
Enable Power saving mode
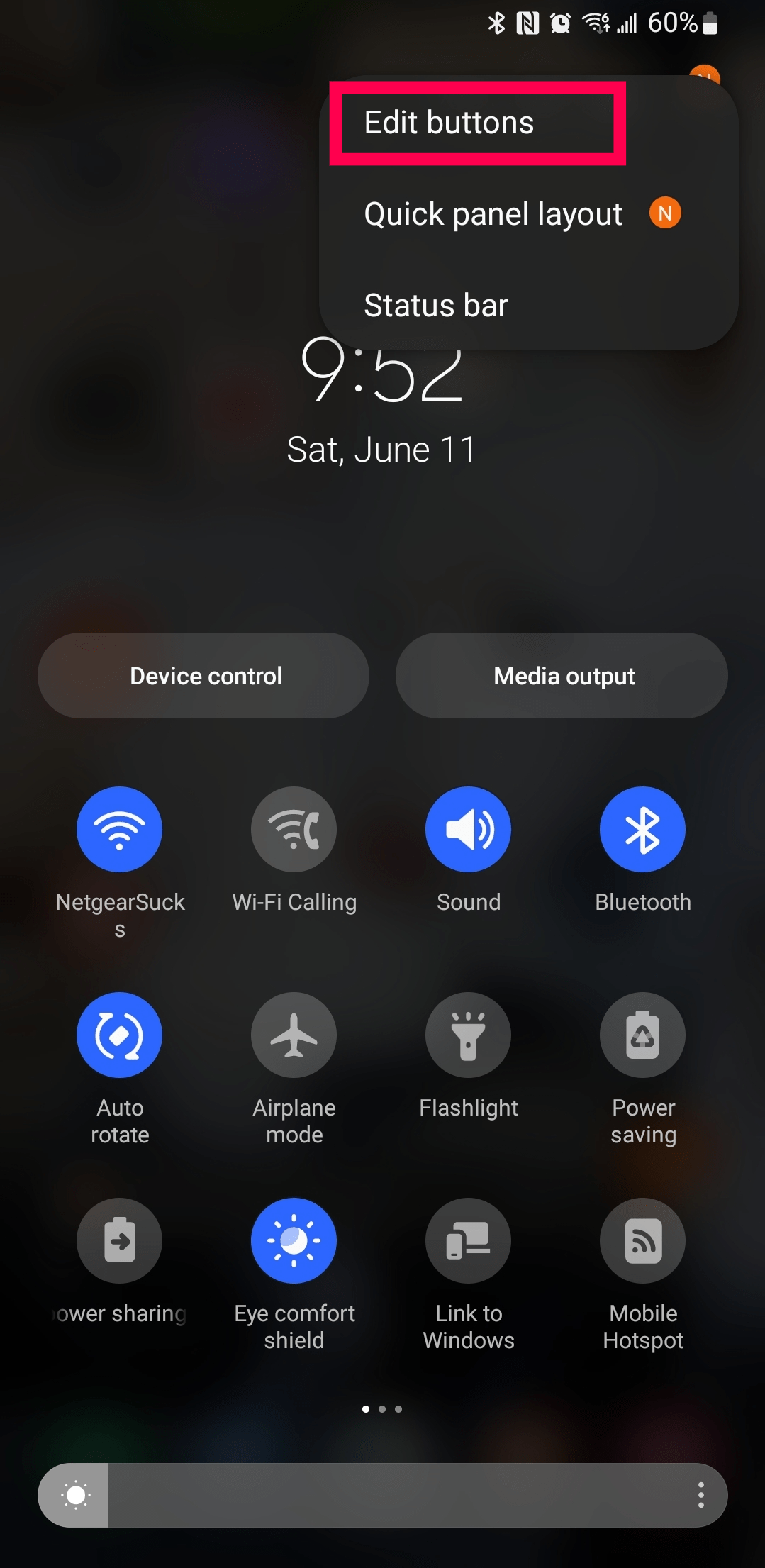tap(642, 1034)
